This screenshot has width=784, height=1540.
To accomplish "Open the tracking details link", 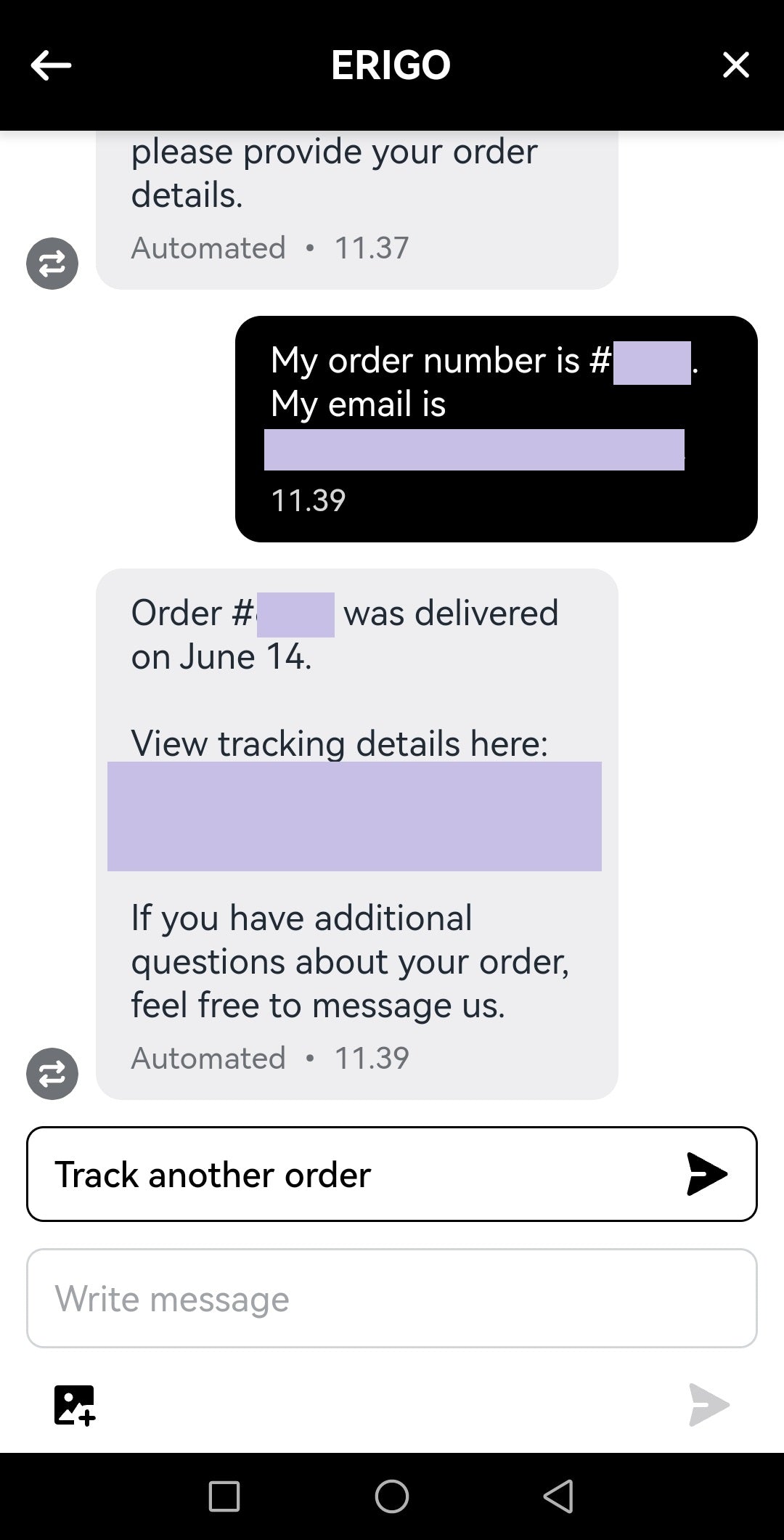I will click(x=354, y=816).
